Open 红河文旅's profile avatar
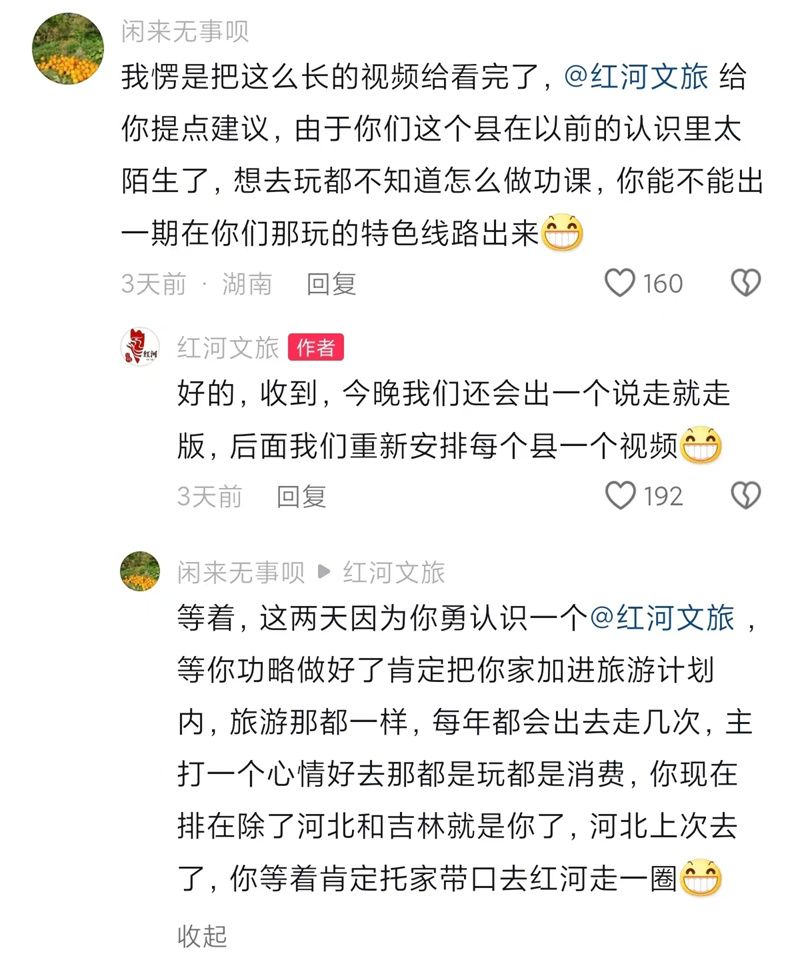 coord(140,347)
